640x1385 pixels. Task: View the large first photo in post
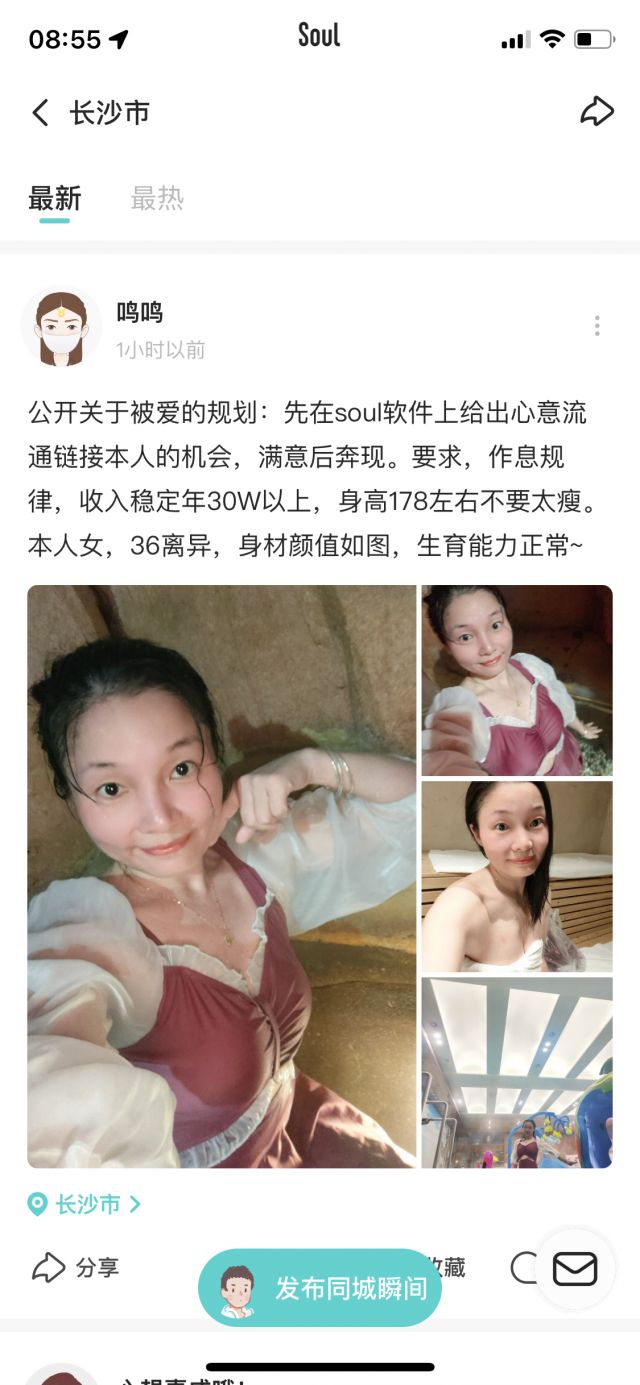click(x=221, y=875)
